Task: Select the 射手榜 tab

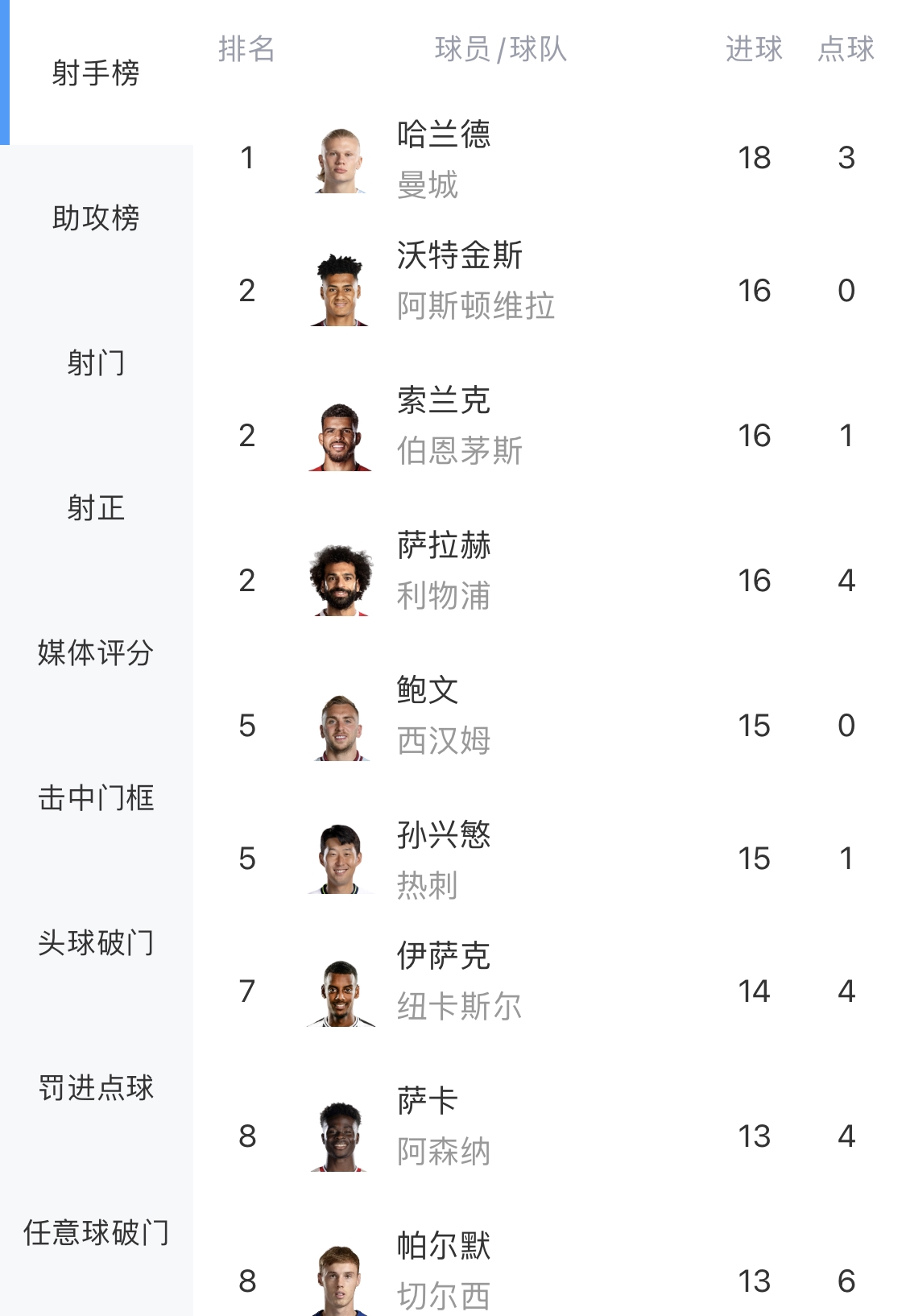Action: (96, 72)
